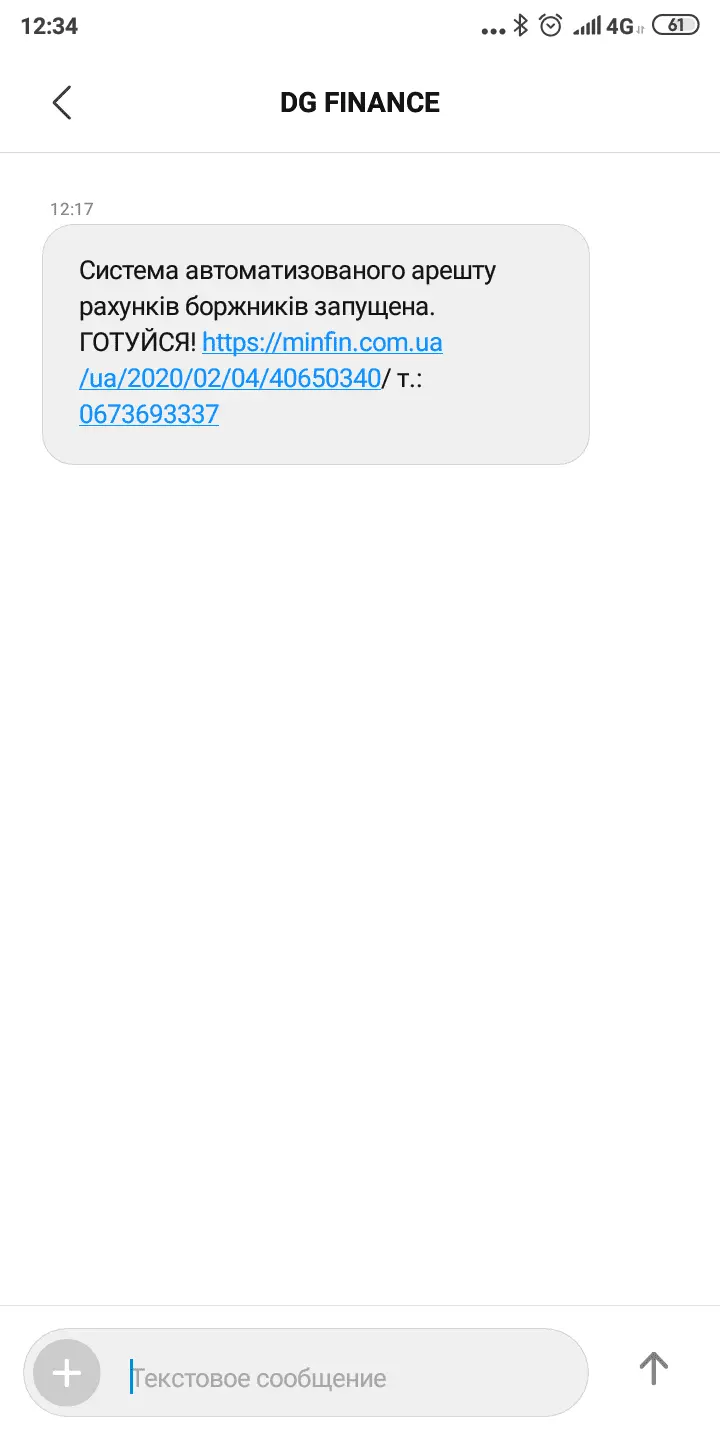This screenshot has height=1440, width=720.
Task: Go back to the message list
Action: click(62, 102)
